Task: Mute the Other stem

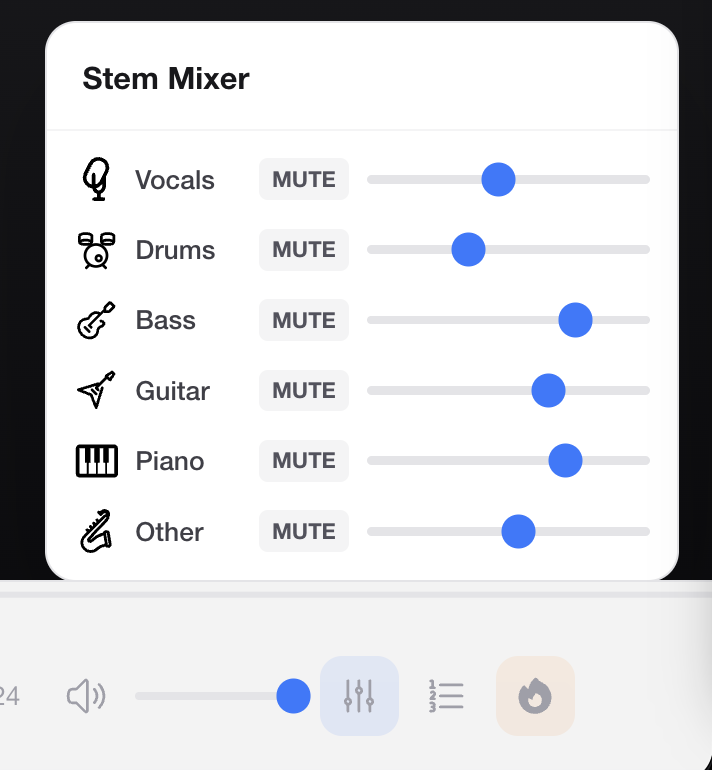Action: coord(304,531)
